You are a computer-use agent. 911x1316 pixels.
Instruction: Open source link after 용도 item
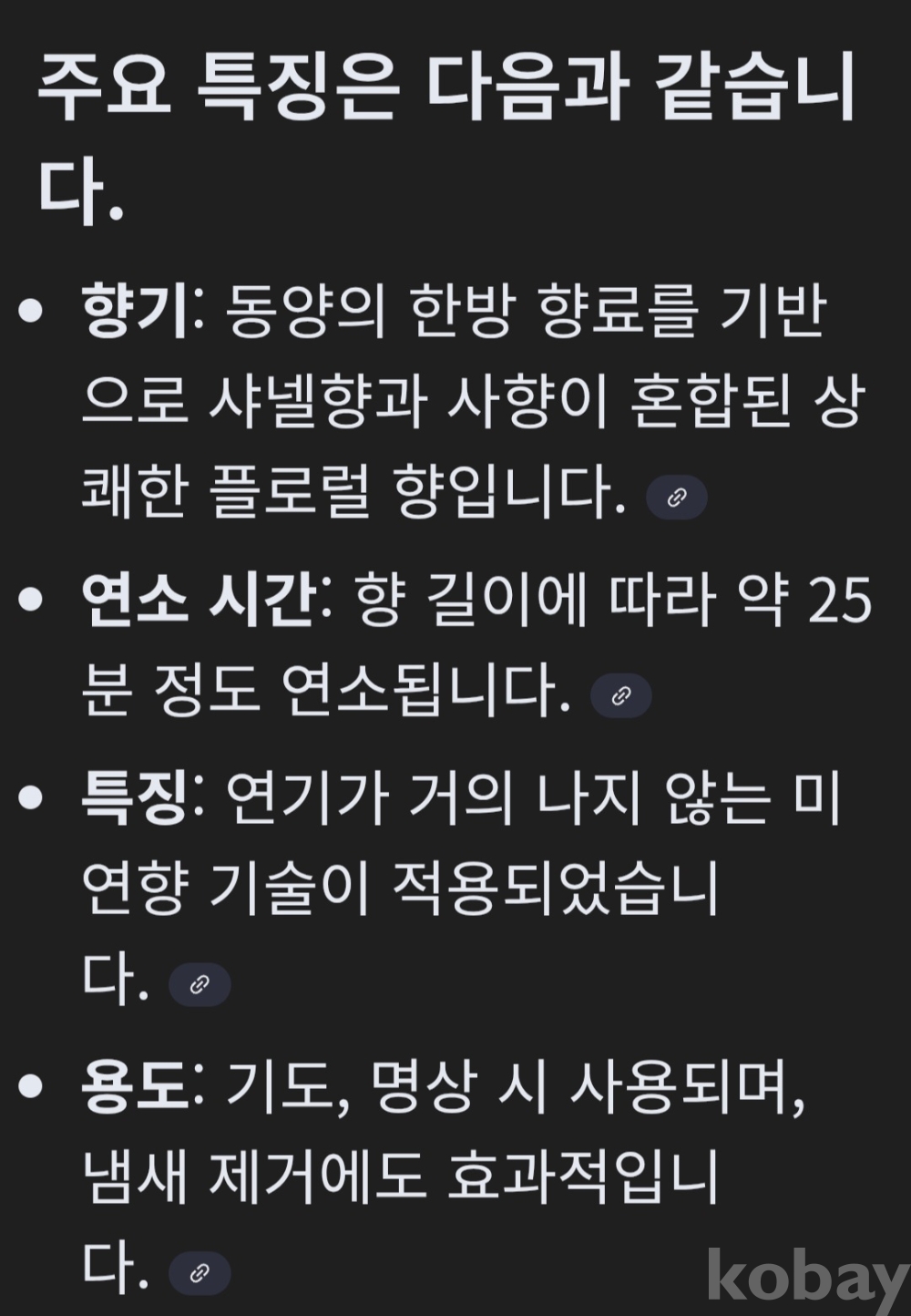click(200, 1273)
